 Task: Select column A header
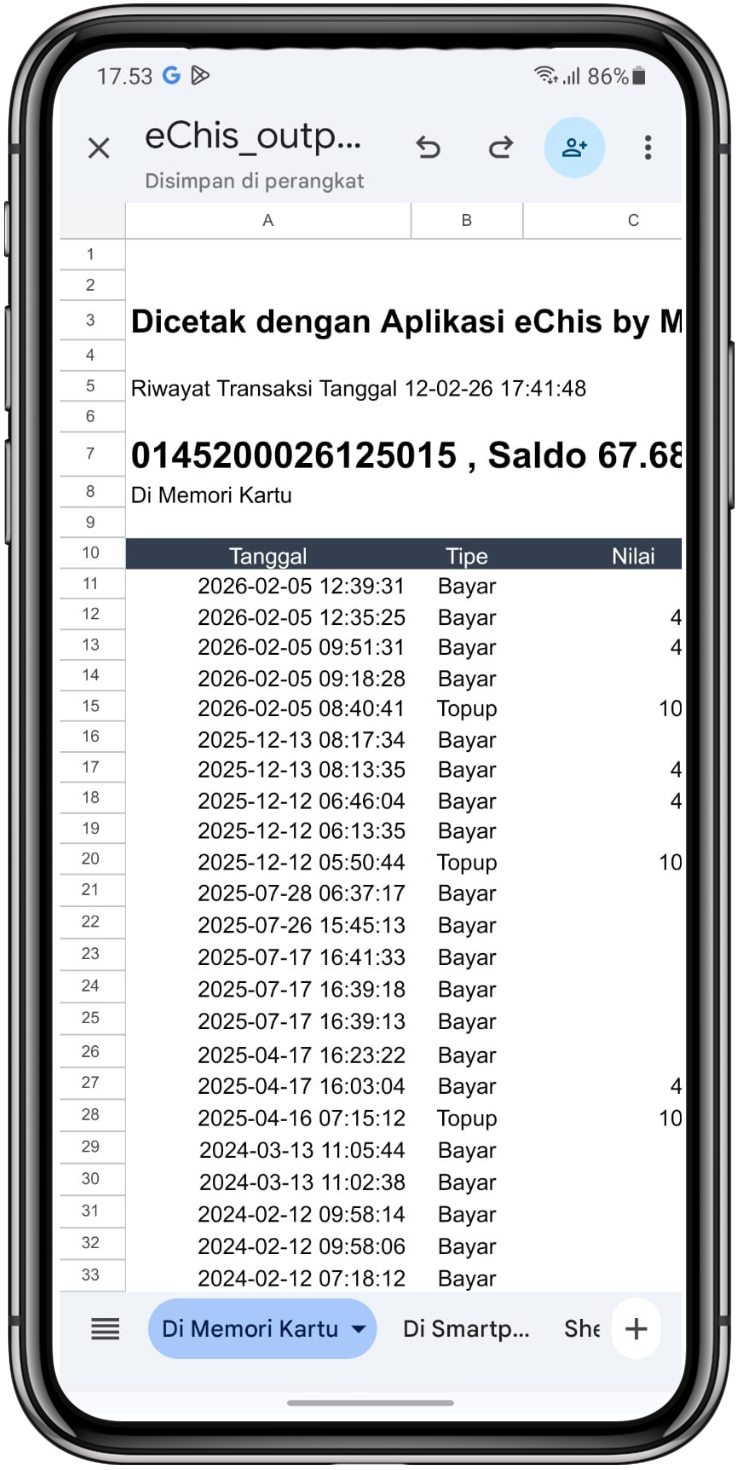coord(267,221)
